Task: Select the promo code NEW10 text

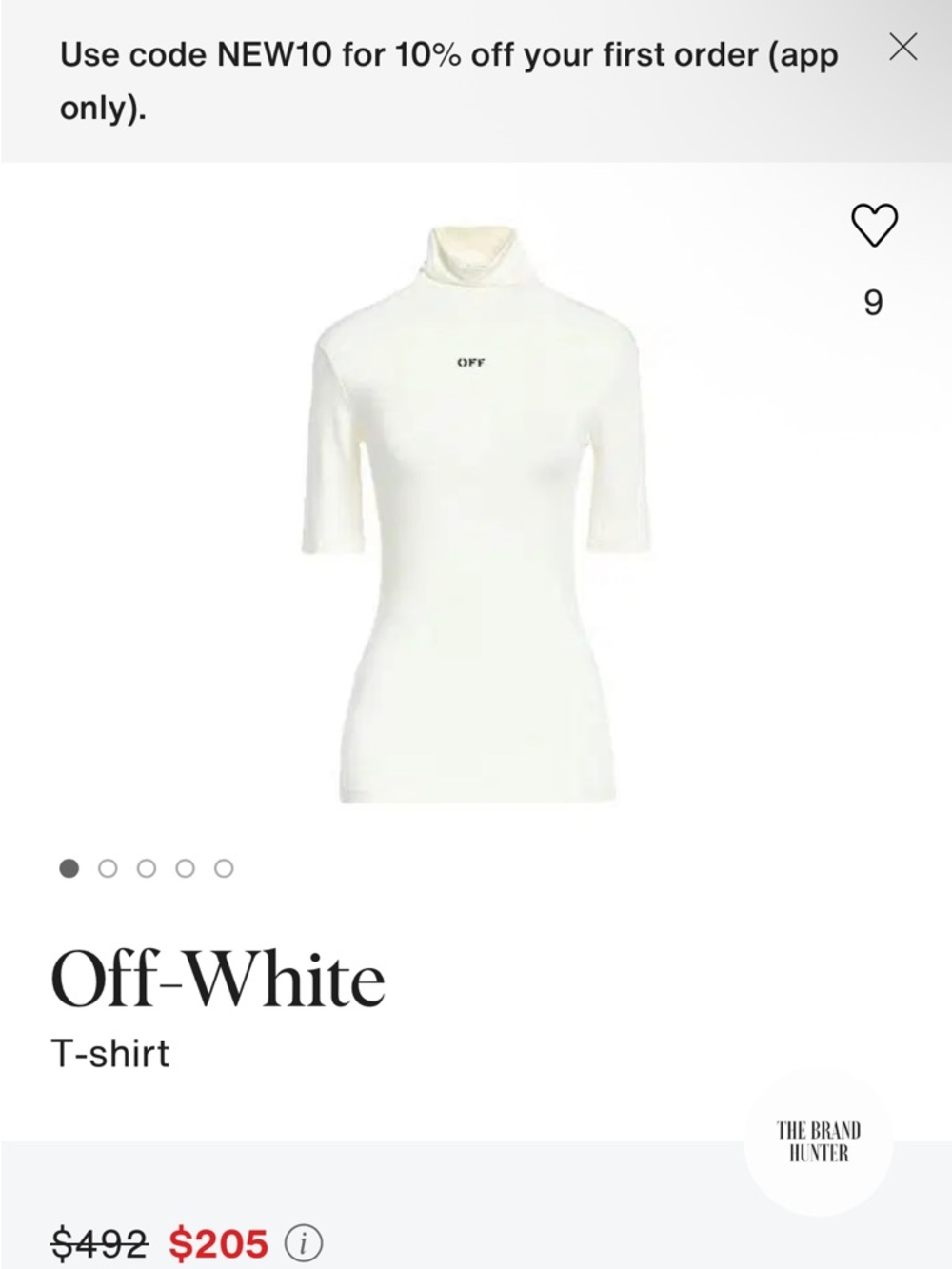Action: 267,54
